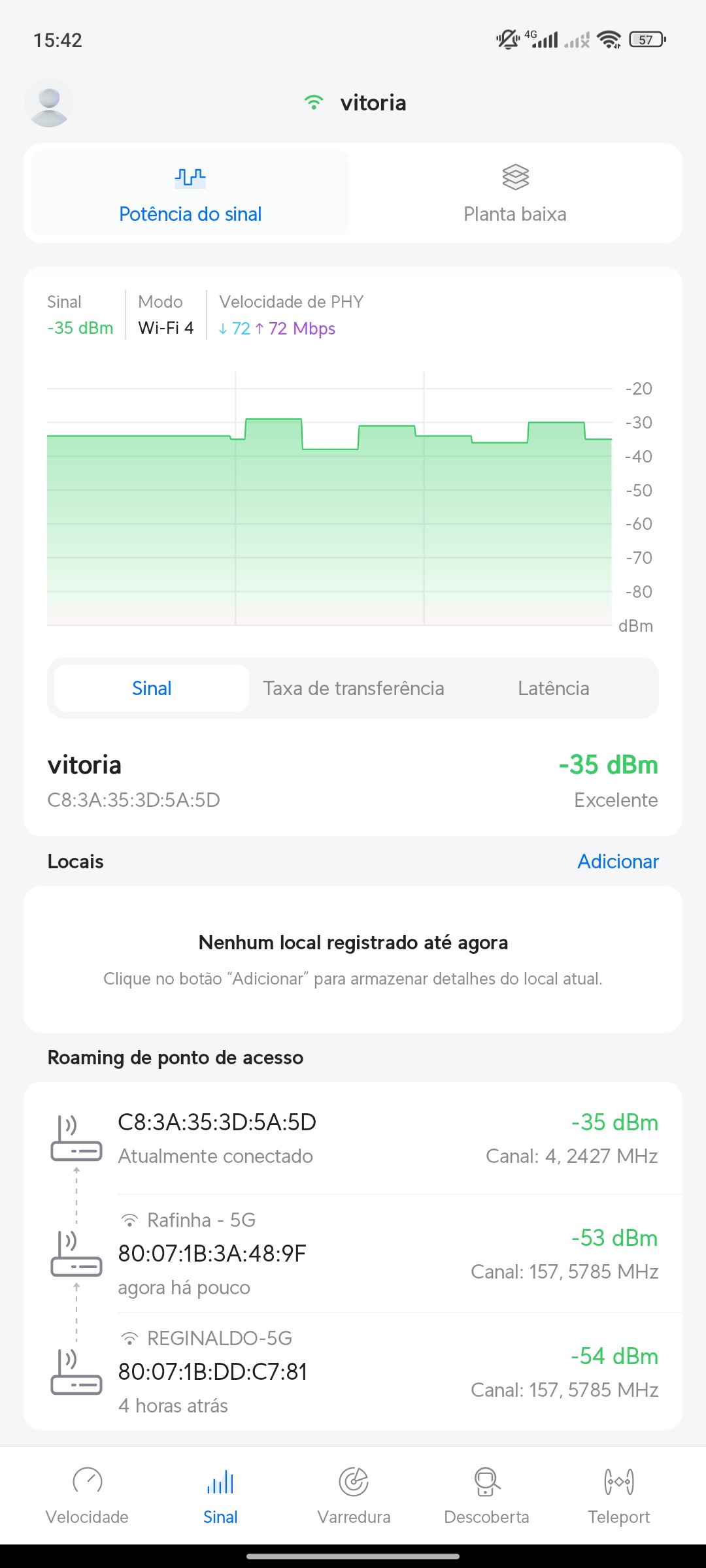Open the REGINALDO-5G access point
Screen dimensions: 706x1568
353,1371
